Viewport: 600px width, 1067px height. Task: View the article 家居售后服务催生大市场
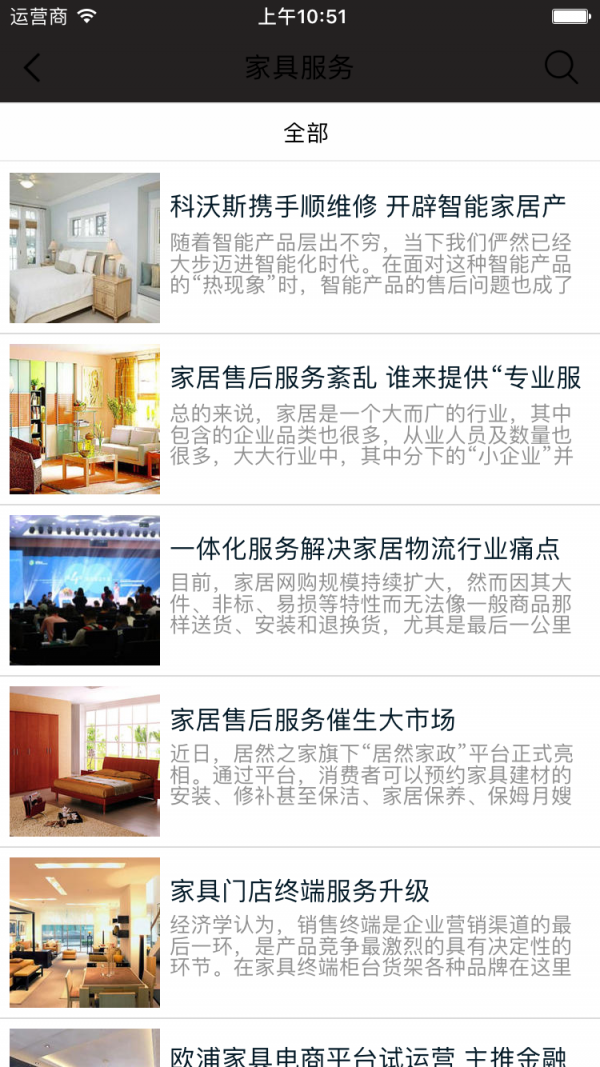pyautogui.click(x=312, y=720)
